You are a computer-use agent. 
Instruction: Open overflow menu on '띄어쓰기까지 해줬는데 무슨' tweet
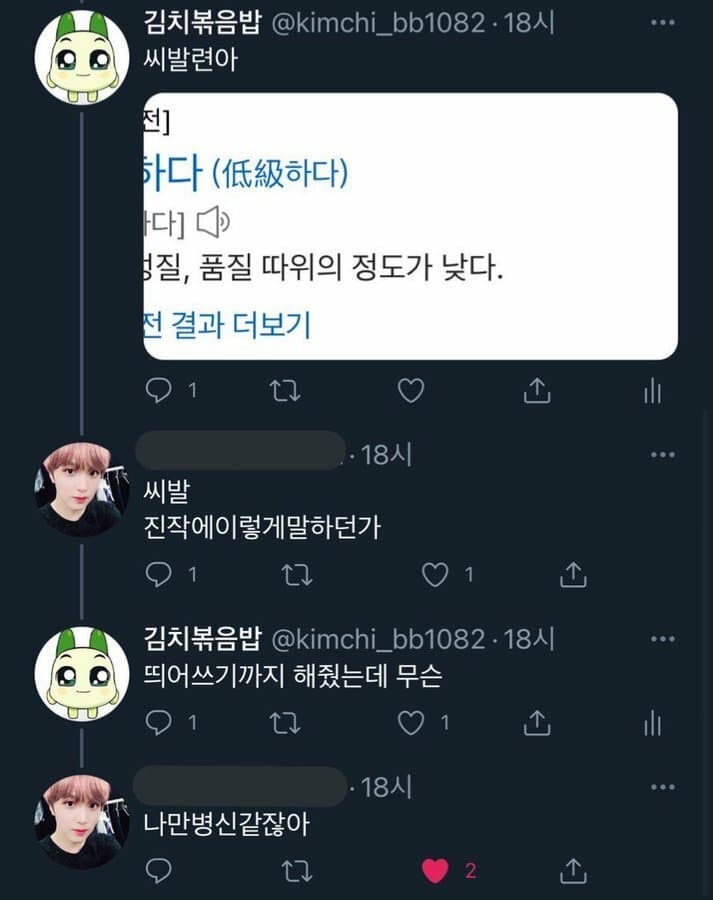point(662,638)
